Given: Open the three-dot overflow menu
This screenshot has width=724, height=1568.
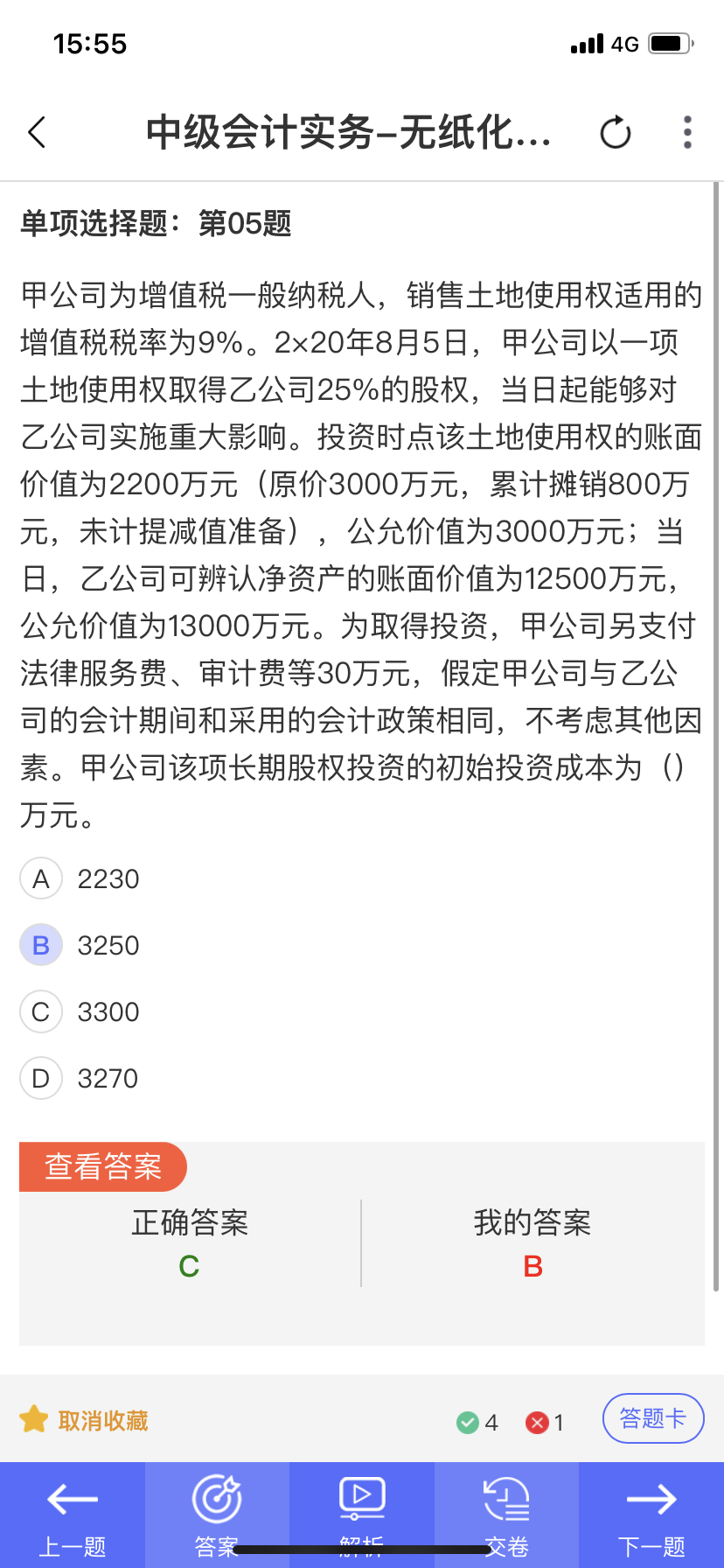Looking at the screenshot, I should tap(688, 133).
